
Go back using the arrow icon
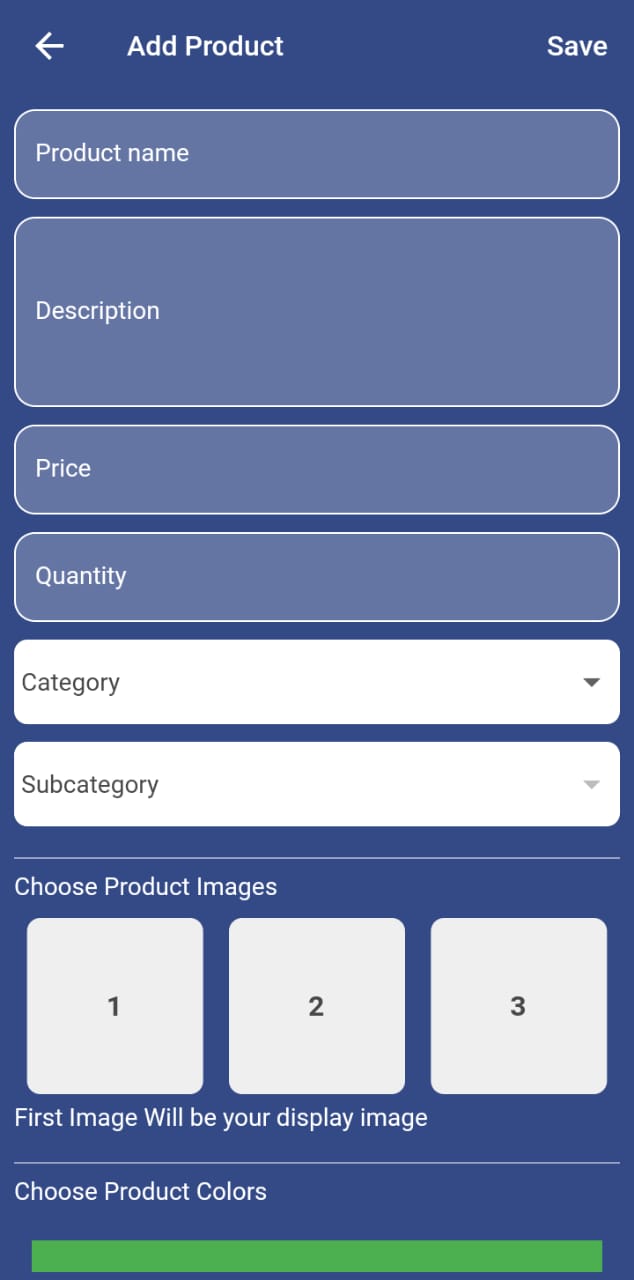click(49, 46)
